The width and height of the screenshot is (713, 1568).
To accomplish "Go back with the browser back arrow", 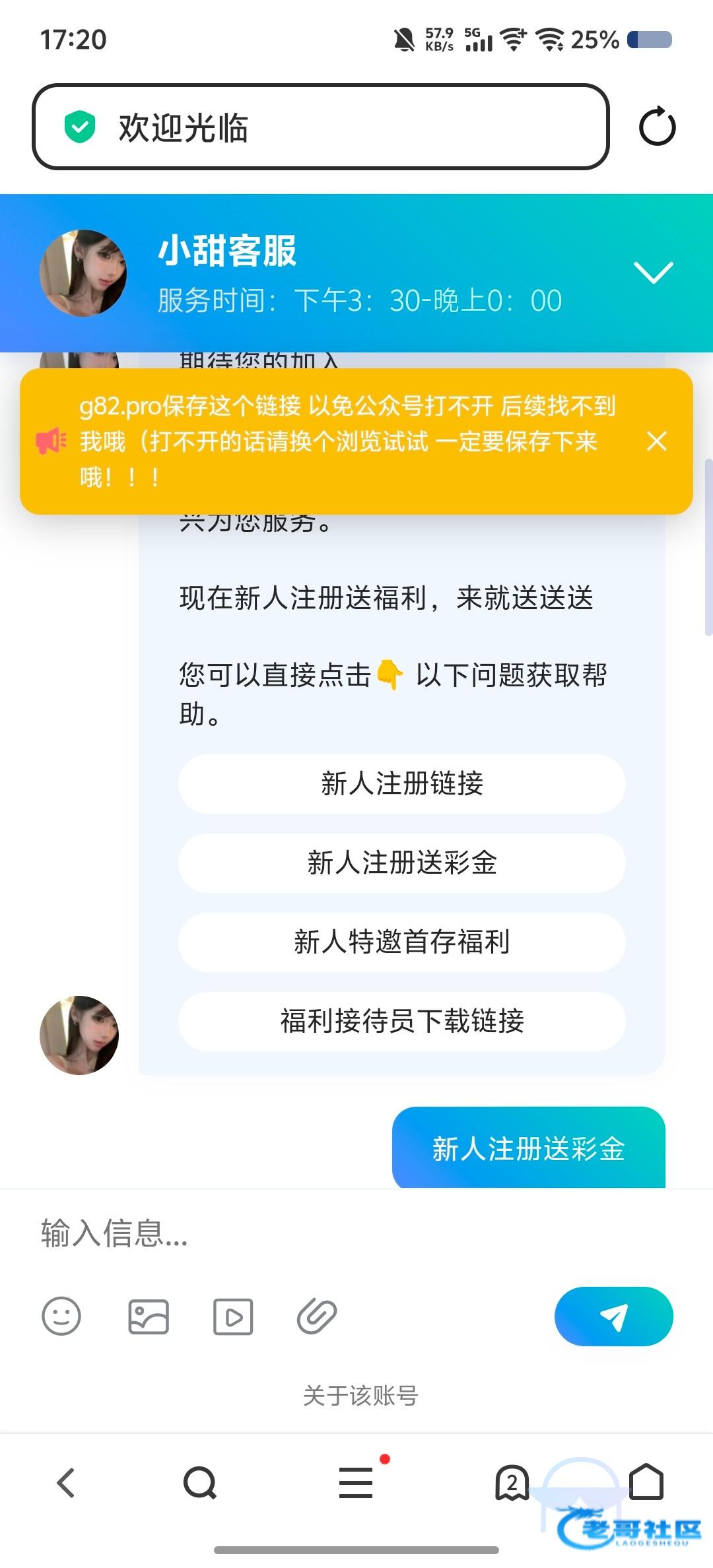I will point(66,1483).
